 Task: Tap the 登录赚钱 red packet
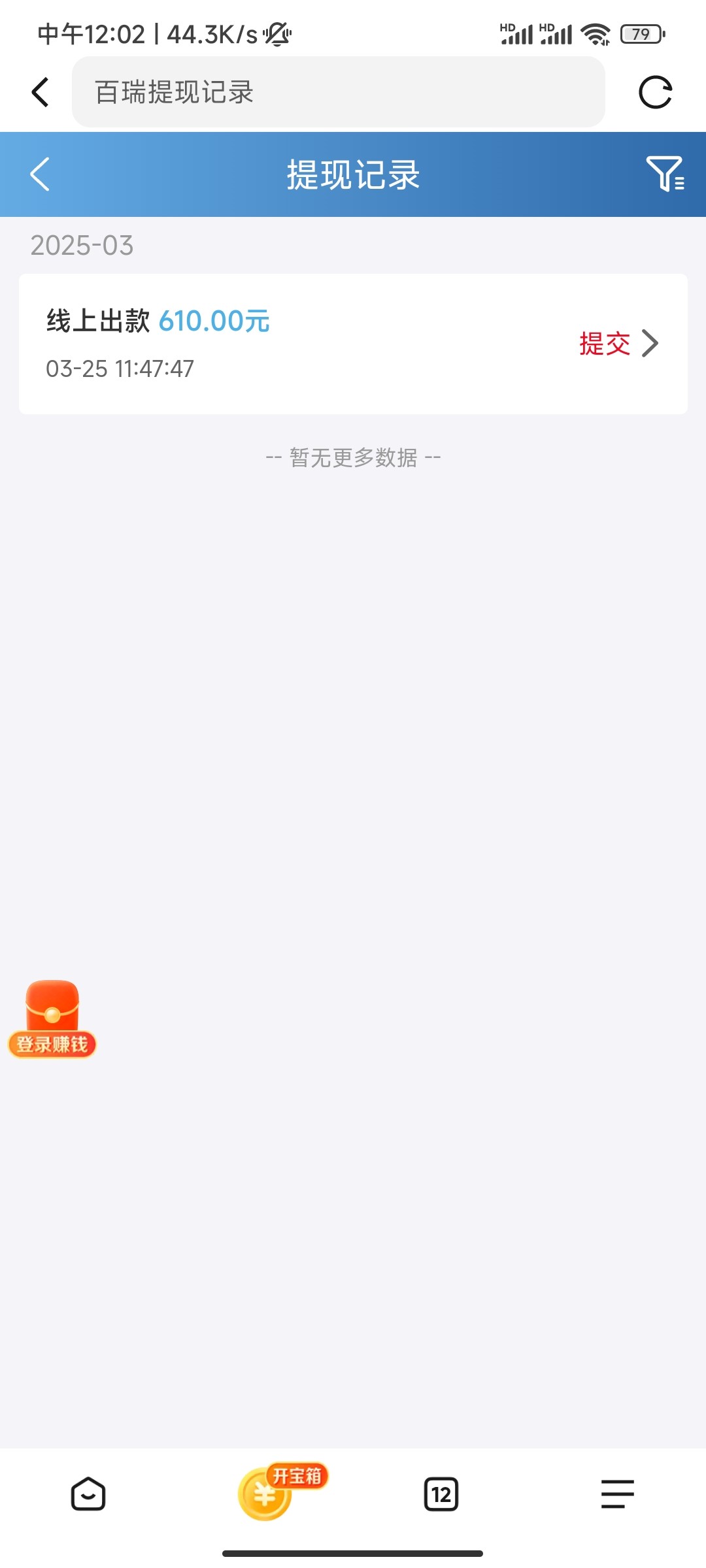52,1019
